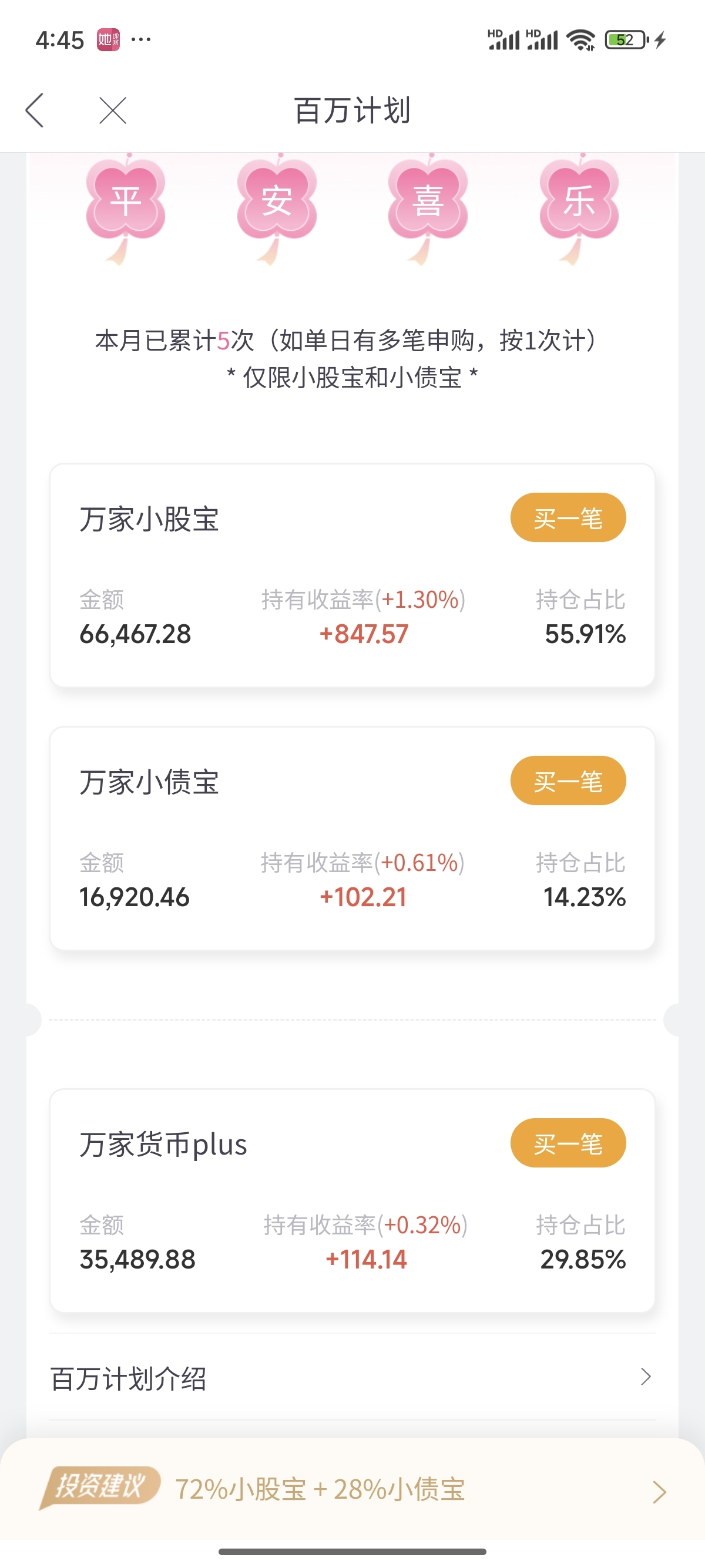Tap 买一笔 for 万家货币plus
This screenshot has height=1568, width=705.
click(568, 1143)
